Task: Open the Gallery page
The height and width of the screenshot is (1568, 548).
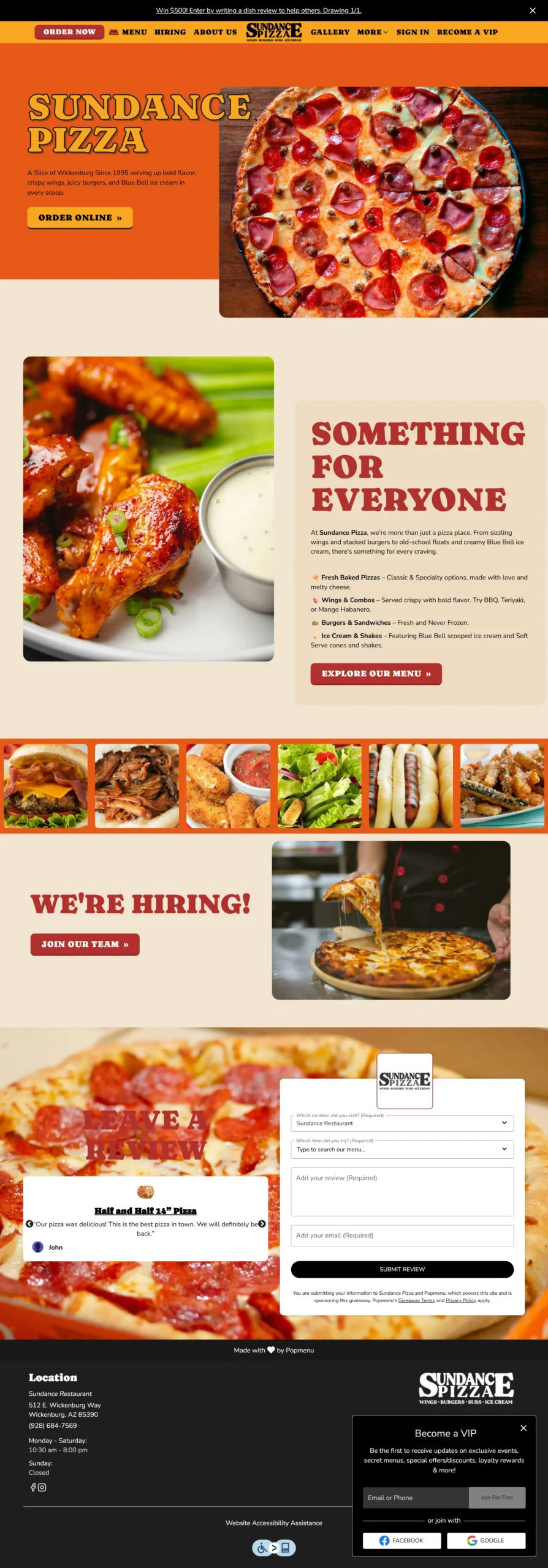Action: (x=330, y=32)
